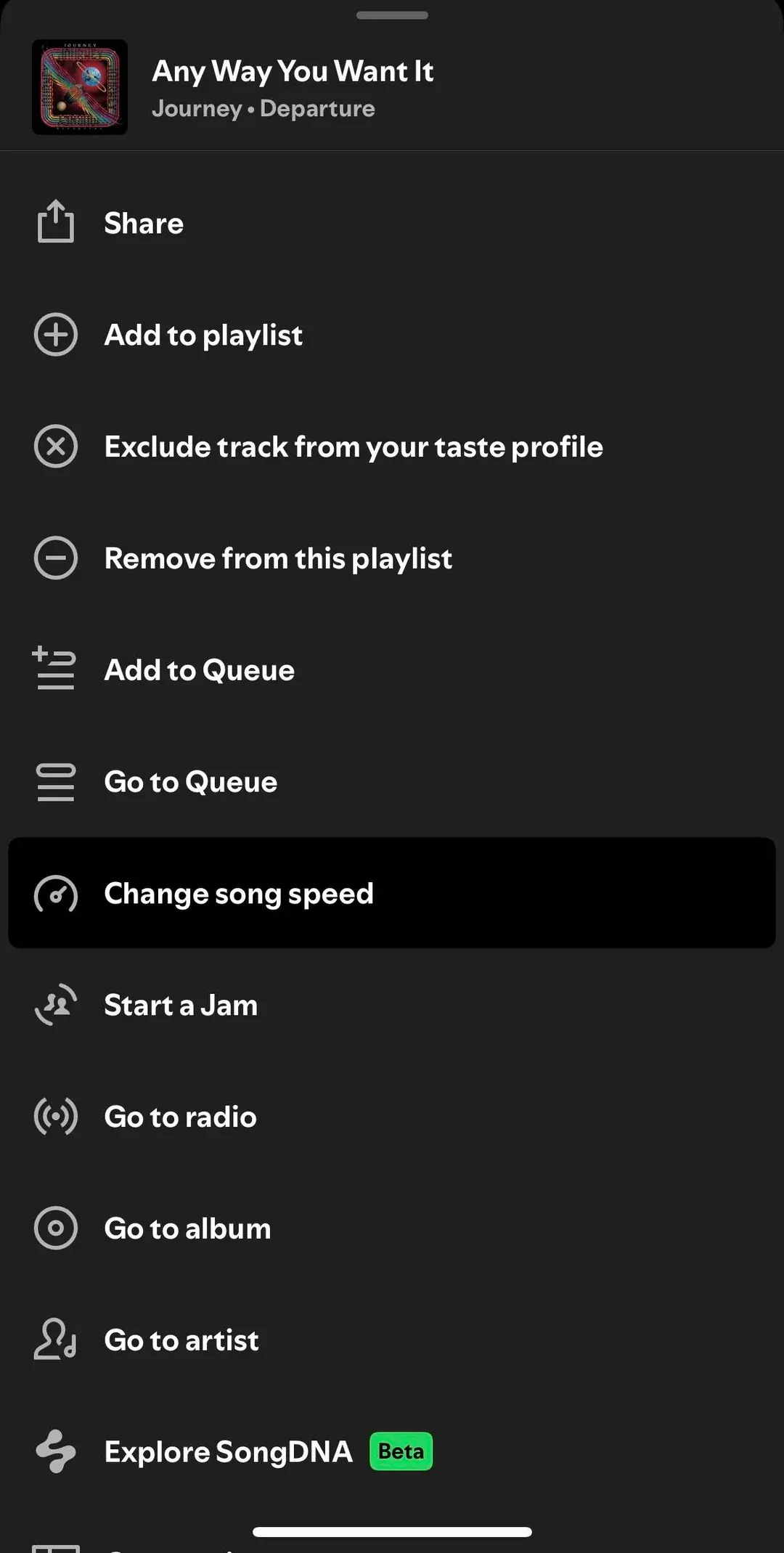
Task: Select Add to playlist
Action: pyautogui.click(x=392, y=335)
